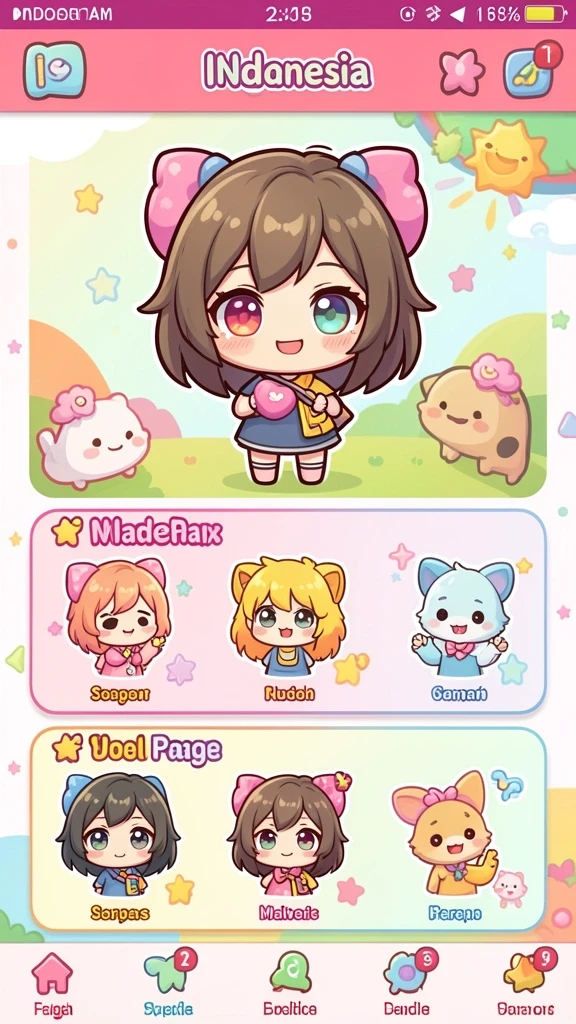Go to the house-icon home tab
The width and height of the screenshot is (576, 1024).
[x=52, y=984]
